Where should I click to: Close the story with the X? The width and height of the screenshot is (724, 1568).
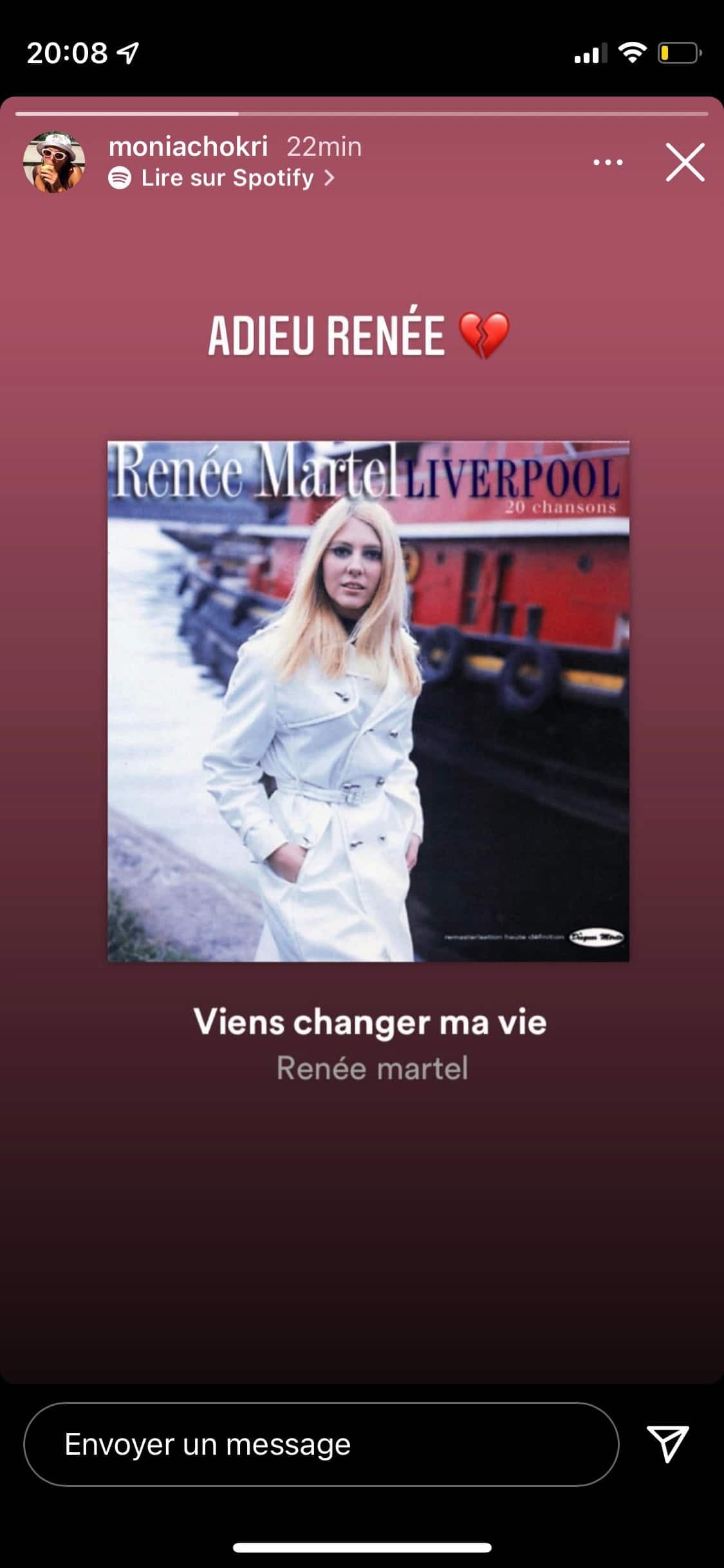tap(685, 162)
